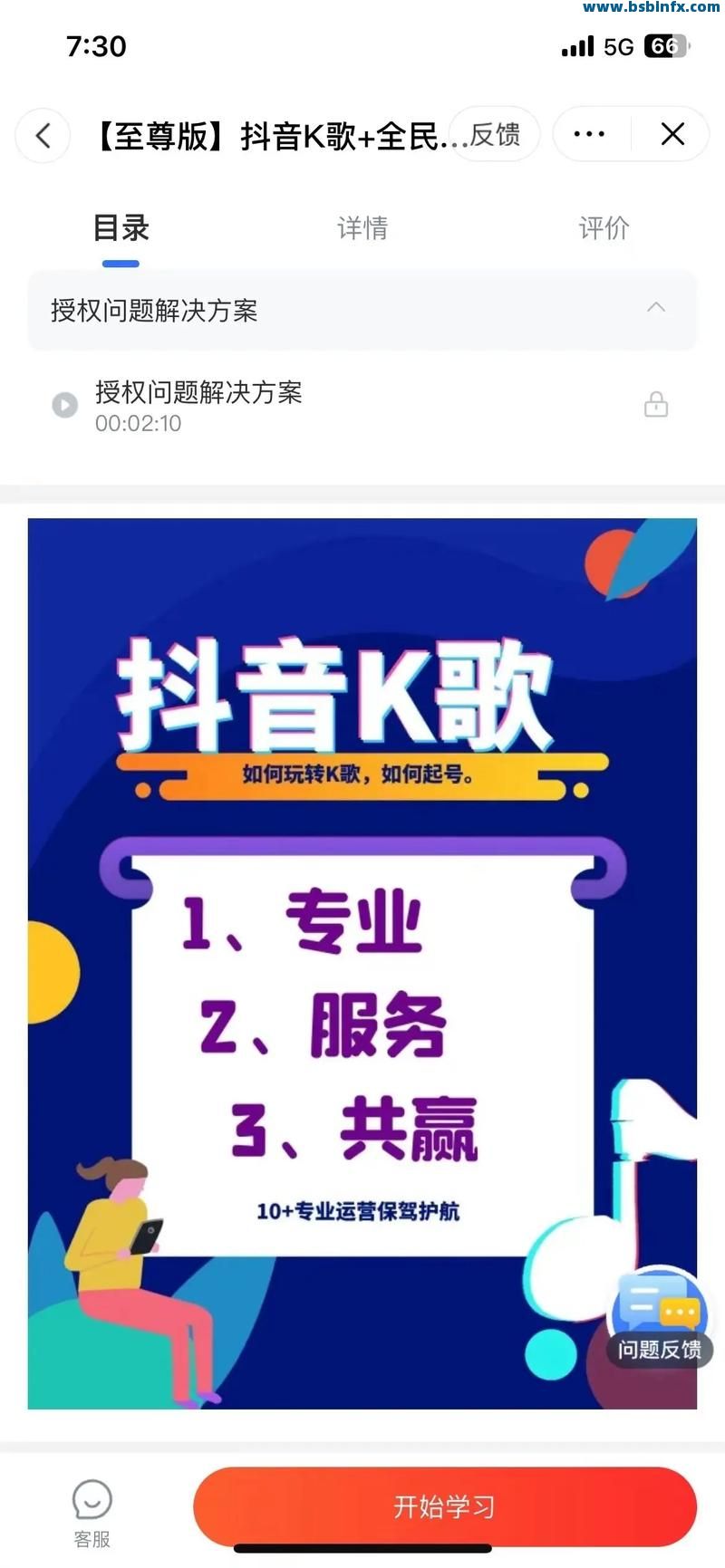Go back using the top-left arrow
The width and height of the screenshot is (725, 1568).
[x=43, y=136]
